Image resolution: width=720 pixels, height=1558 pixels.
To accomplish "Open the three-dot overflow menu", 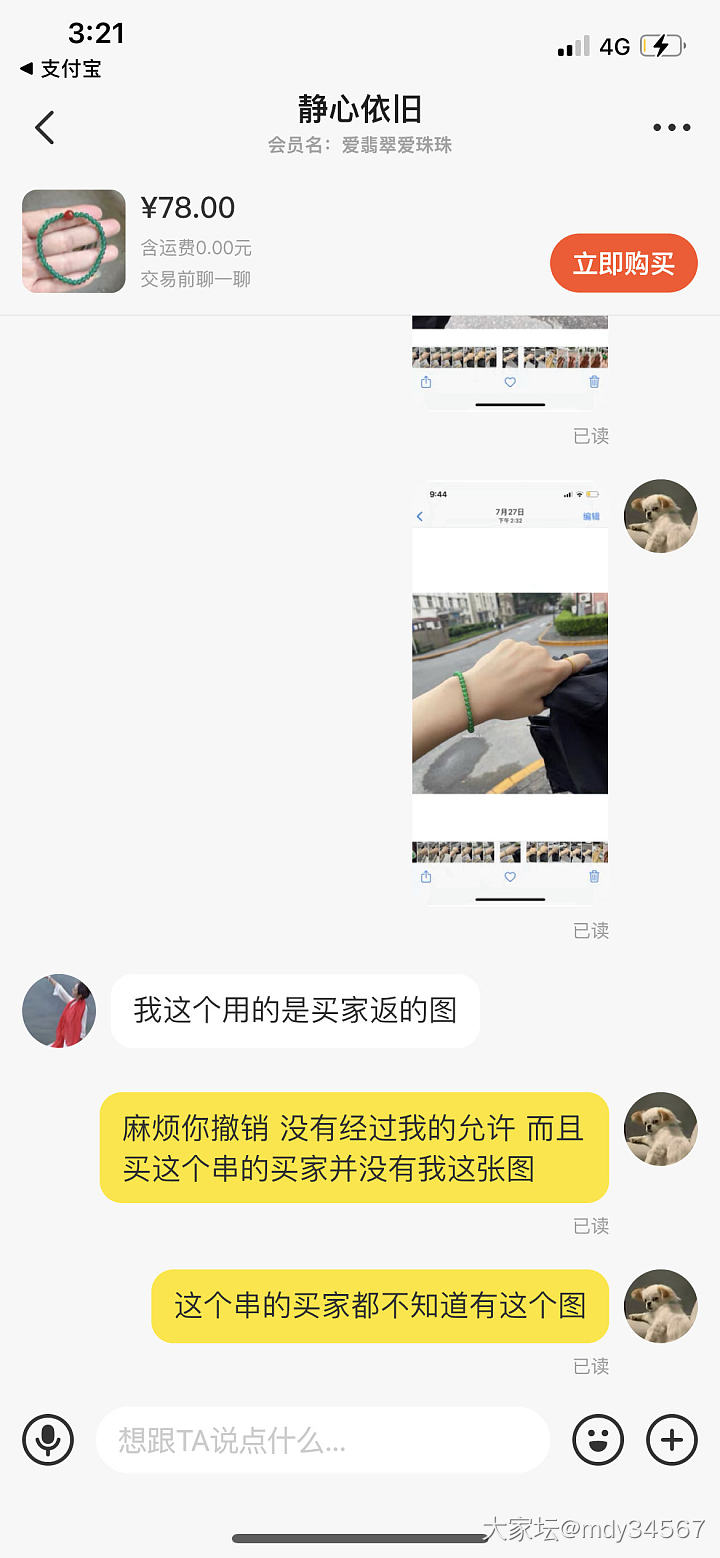I will point(671,128).
